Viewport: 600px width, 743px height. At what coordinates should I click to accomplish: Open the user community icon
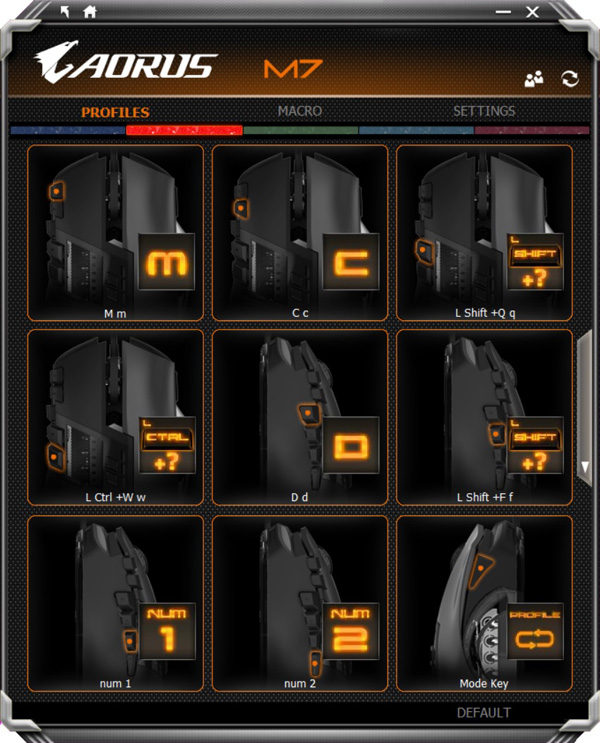[x=534, y=79]
